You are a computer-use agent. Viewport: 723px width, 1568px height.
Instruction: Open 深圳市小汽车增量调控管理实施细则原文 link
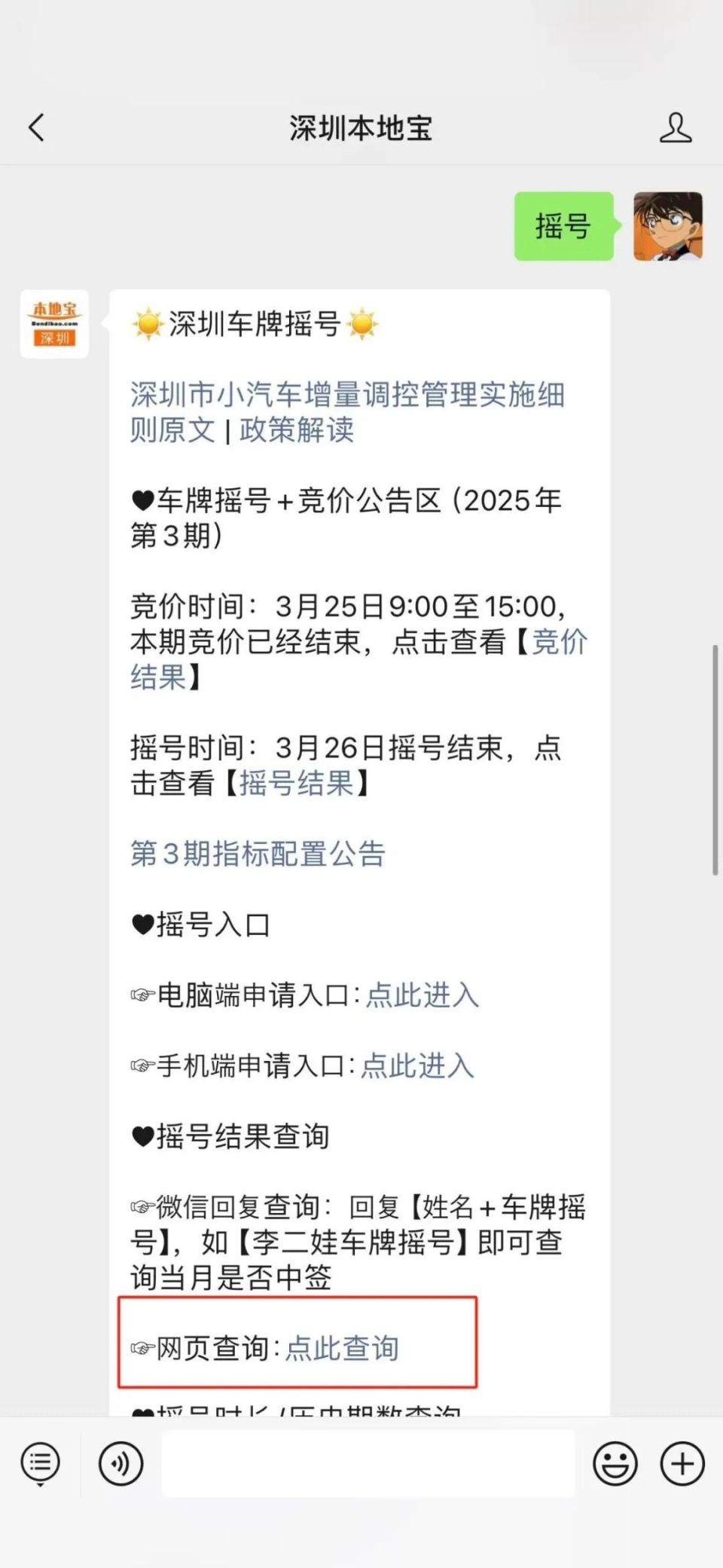(x=346, y=395)
